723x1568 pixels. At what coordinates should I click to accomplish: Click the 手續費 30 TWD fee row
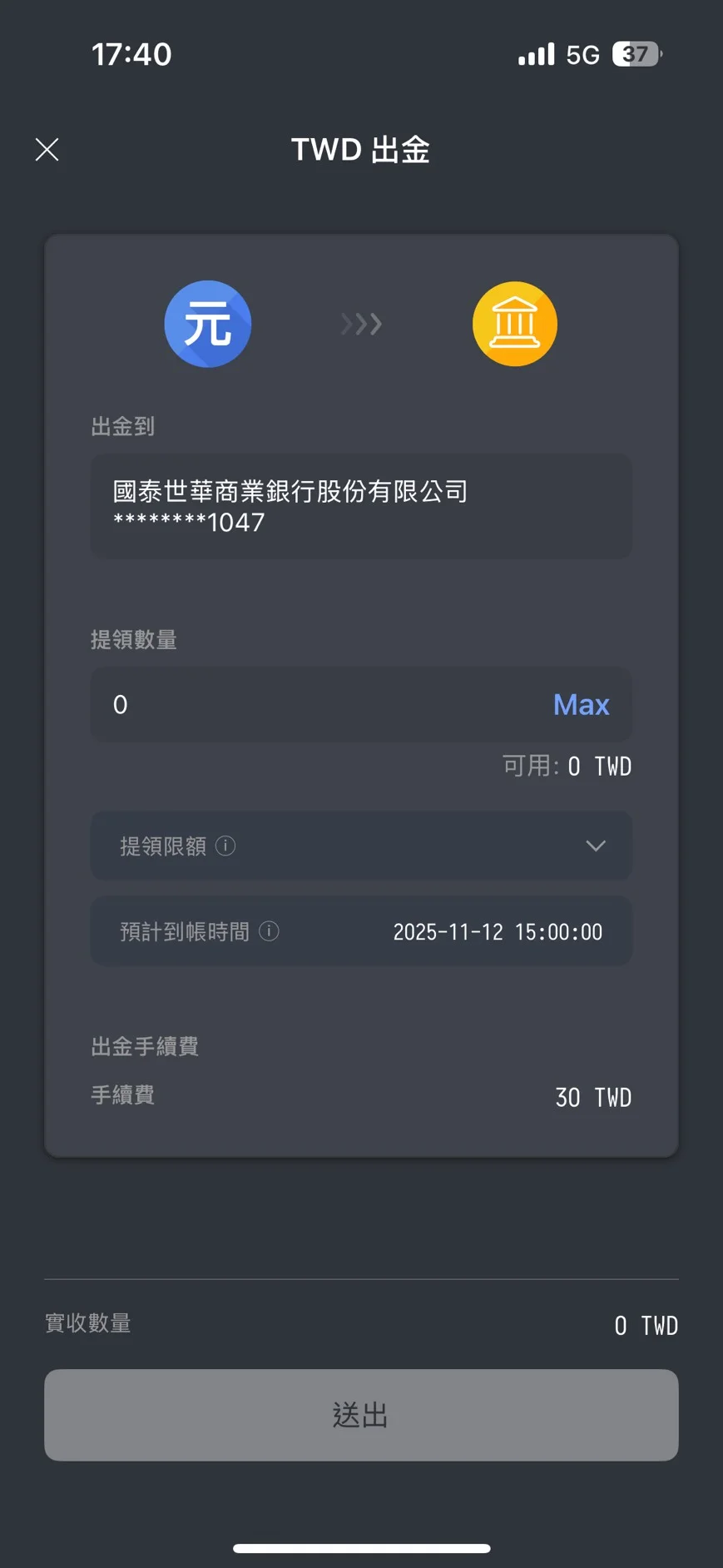coord(360,1096)
